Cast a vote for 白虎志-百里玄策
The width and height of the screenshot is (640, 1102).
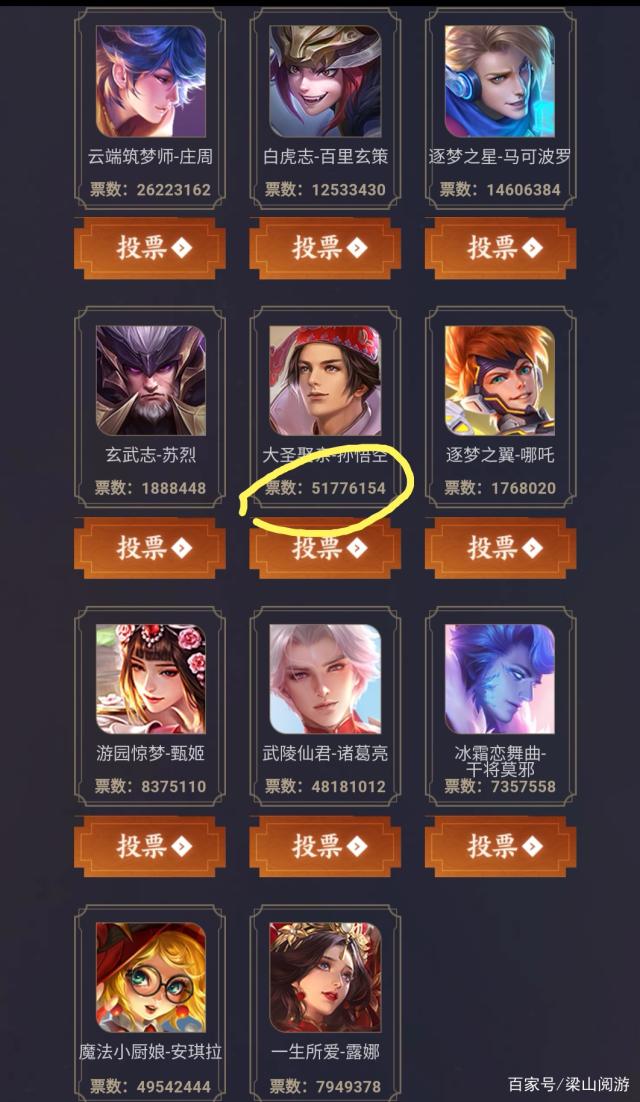(x=325, y=248)
